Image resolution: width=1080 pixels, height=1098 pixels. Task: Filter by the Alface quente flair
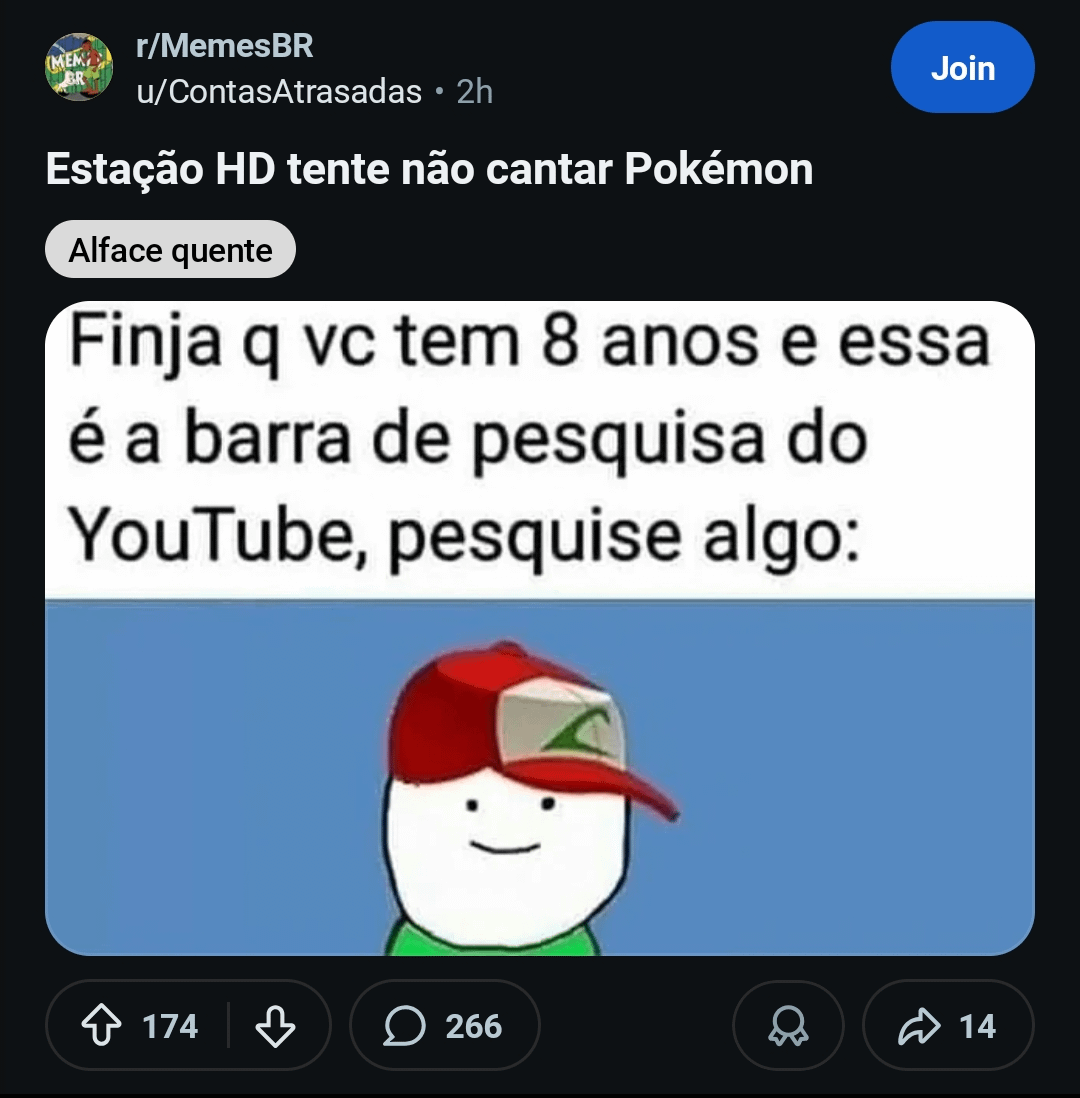pos(170,249)
